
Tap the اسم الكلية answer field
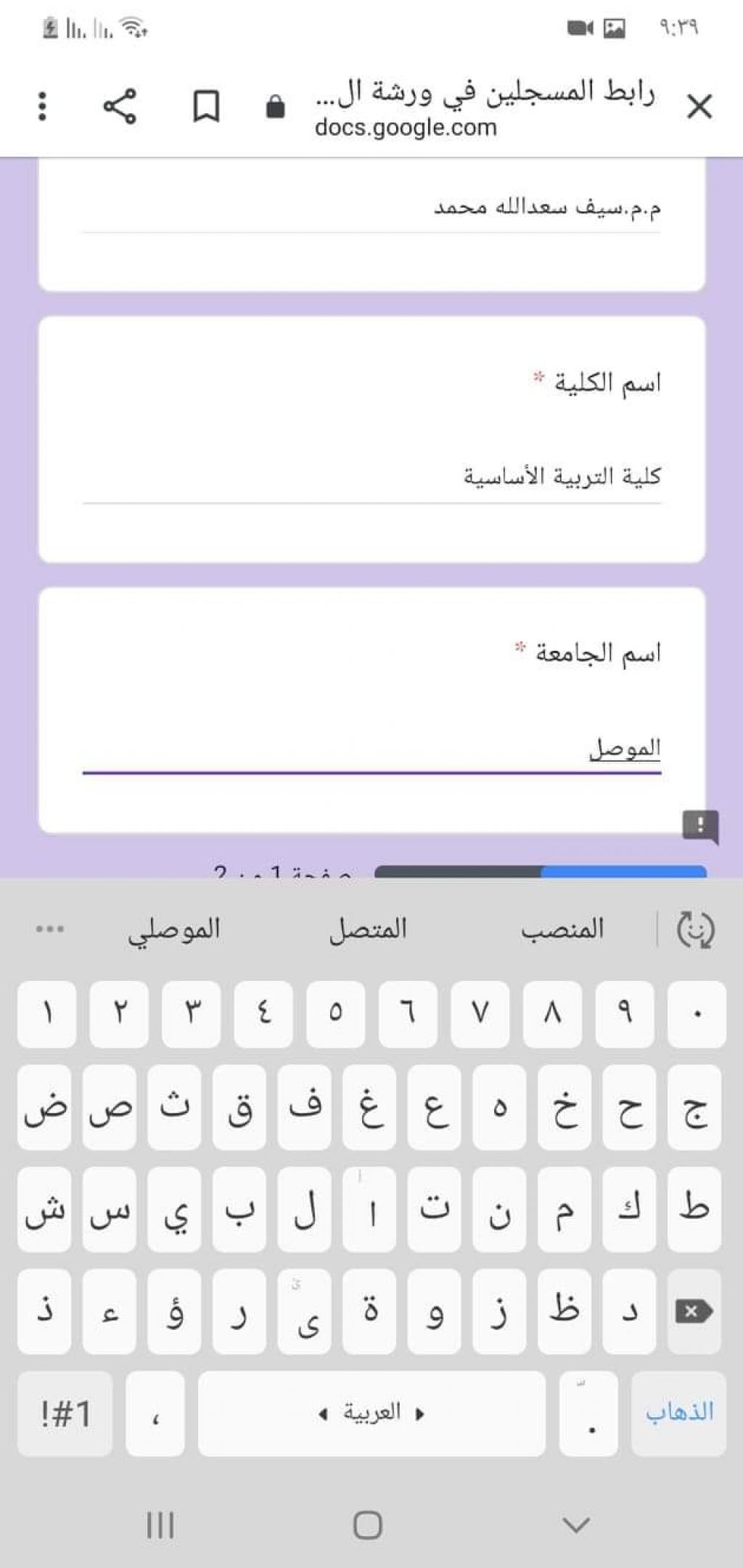click(371, 477)
